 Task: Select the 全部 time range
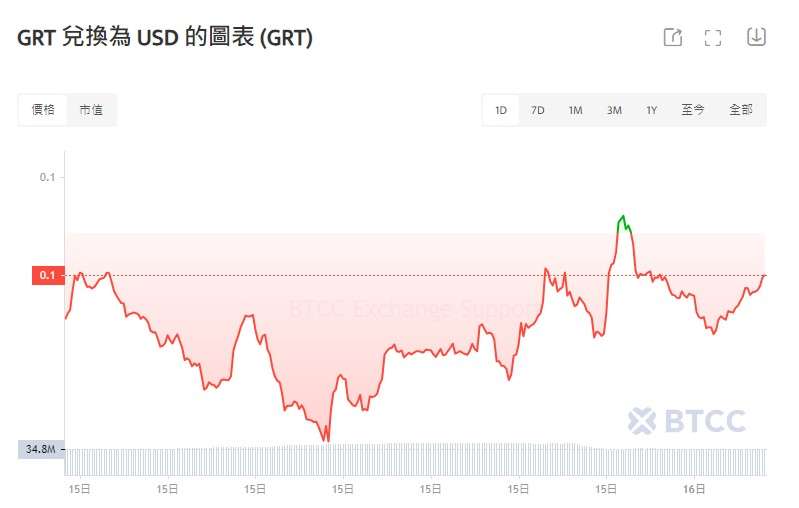(x=741, y=110)
